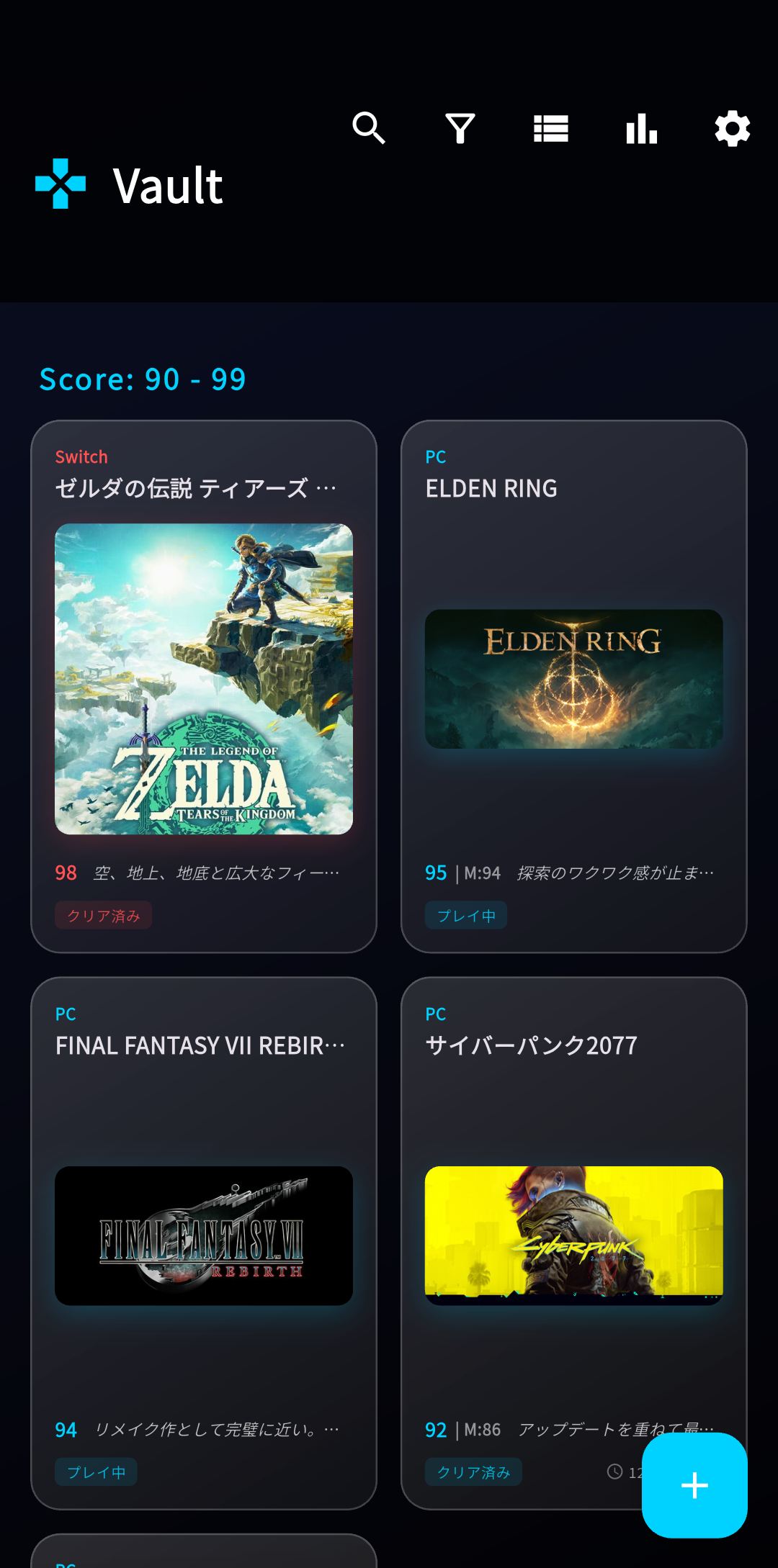Image resolution: width=778 pixels, height=1568 pixels.
Task: Open the search icon
Action: point(369,128)
